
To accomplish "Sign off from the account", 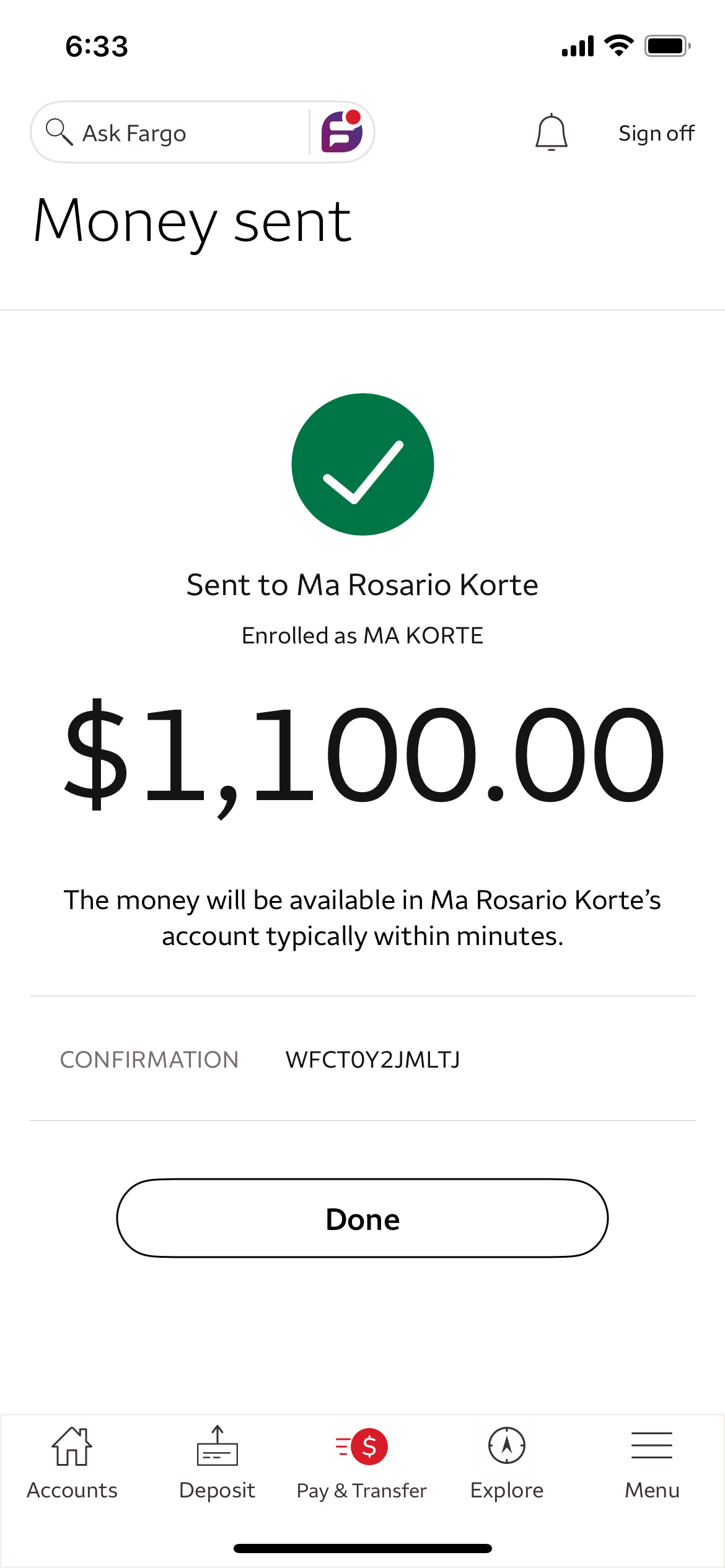I will pyautogui.click(x=656, y=133).
